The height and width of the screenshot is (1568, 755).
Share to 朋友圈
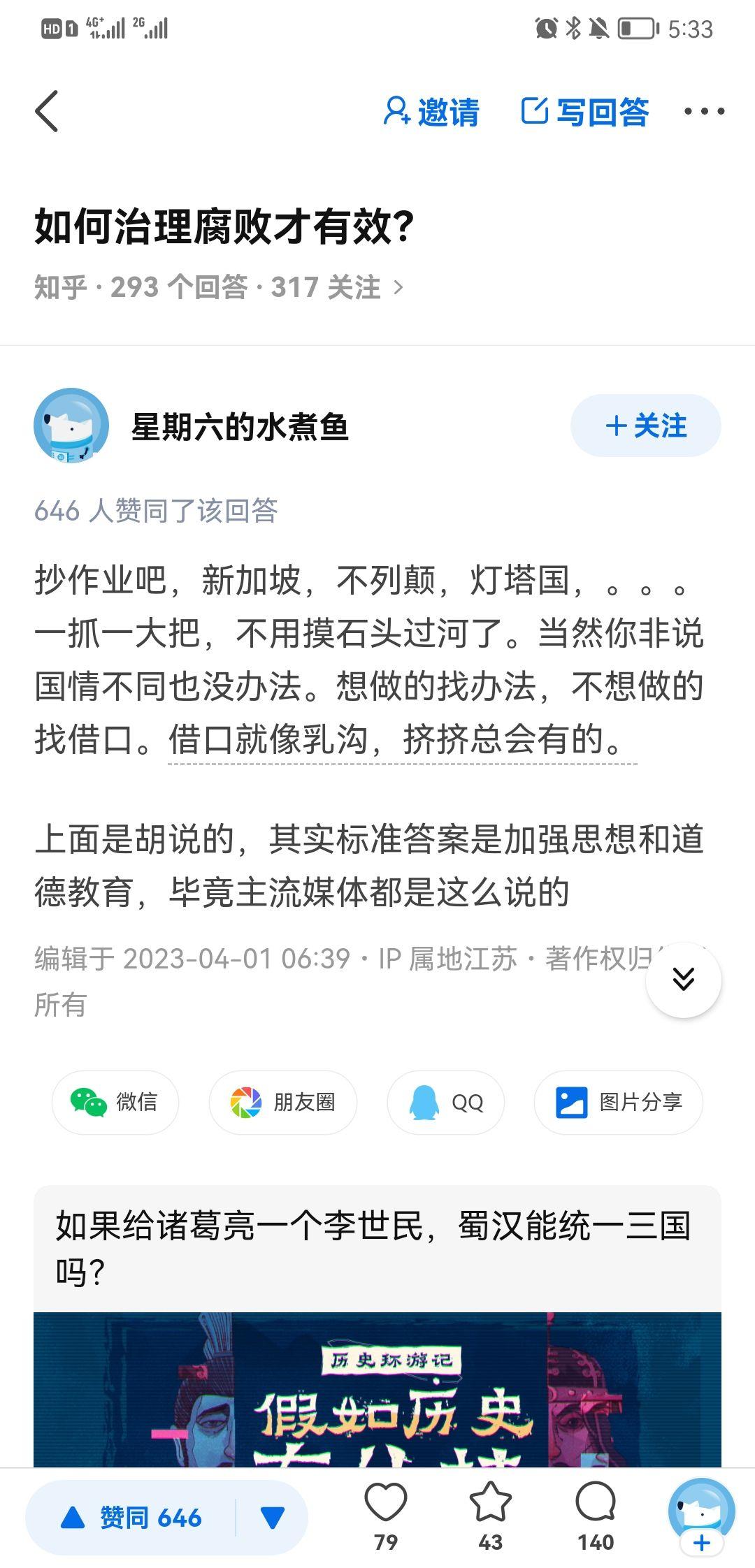[283, 1102]
